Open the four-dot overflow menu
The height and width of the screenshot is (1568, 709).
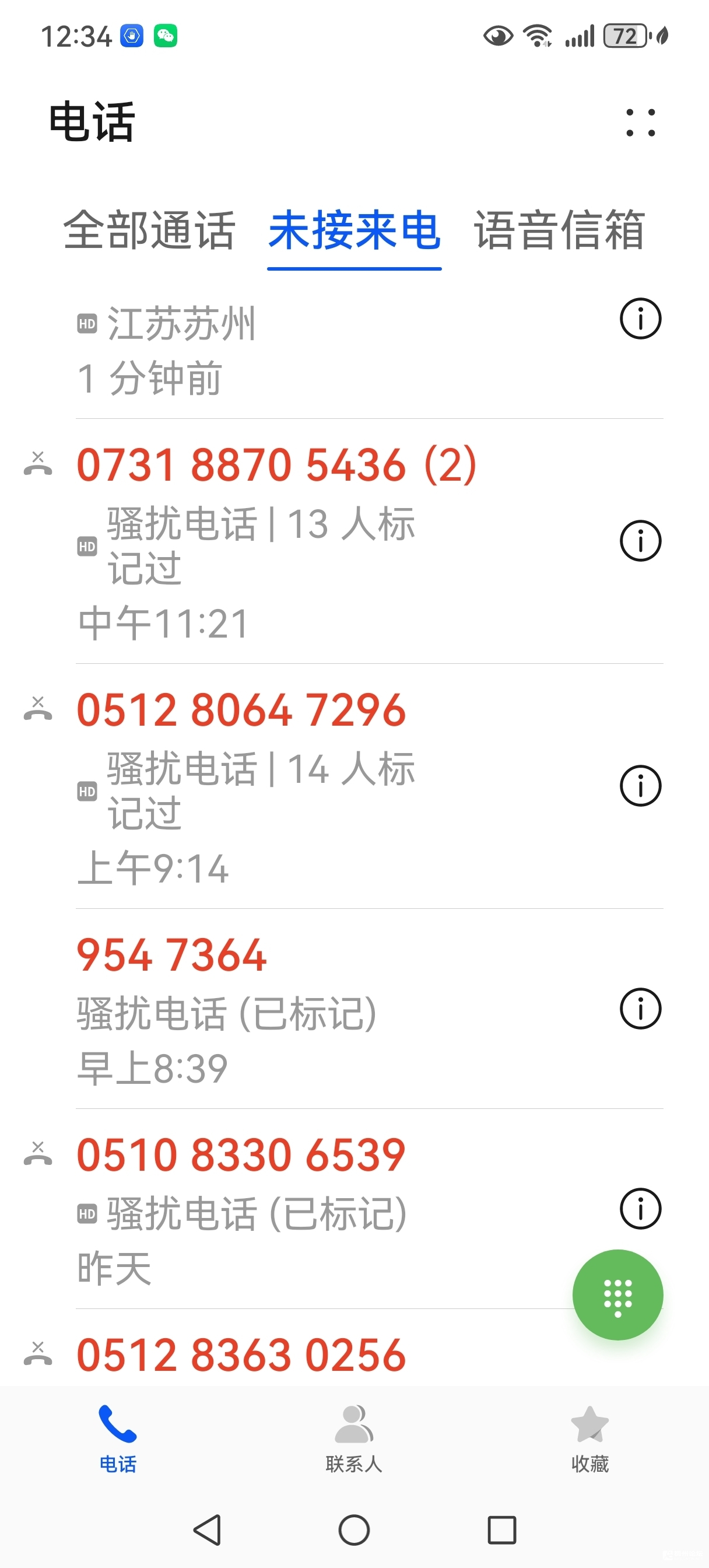(x=640, y=123)
